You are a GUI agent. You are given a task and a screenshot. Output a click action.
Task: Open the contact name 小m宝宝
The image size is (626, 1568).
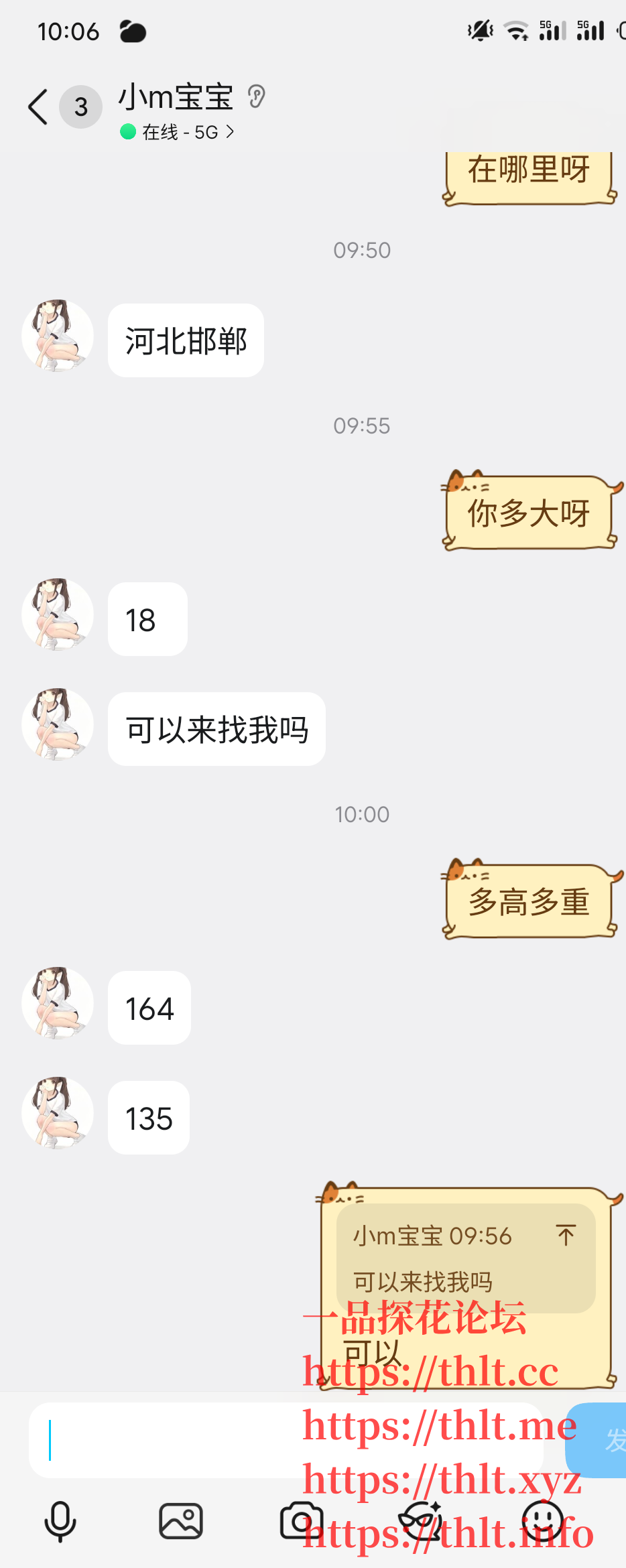(x=176, y=96)
